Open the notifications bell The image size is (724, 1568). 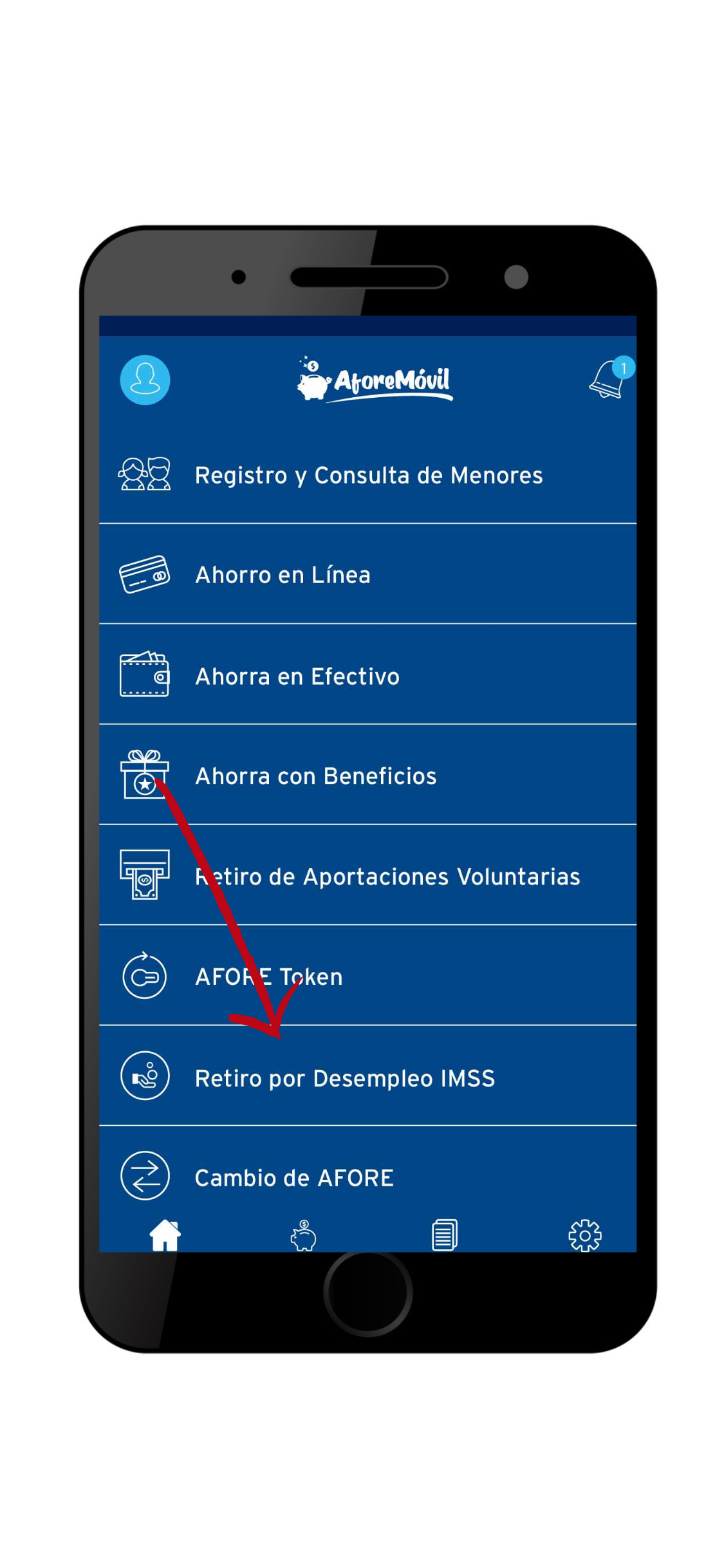tap(606, 381)
